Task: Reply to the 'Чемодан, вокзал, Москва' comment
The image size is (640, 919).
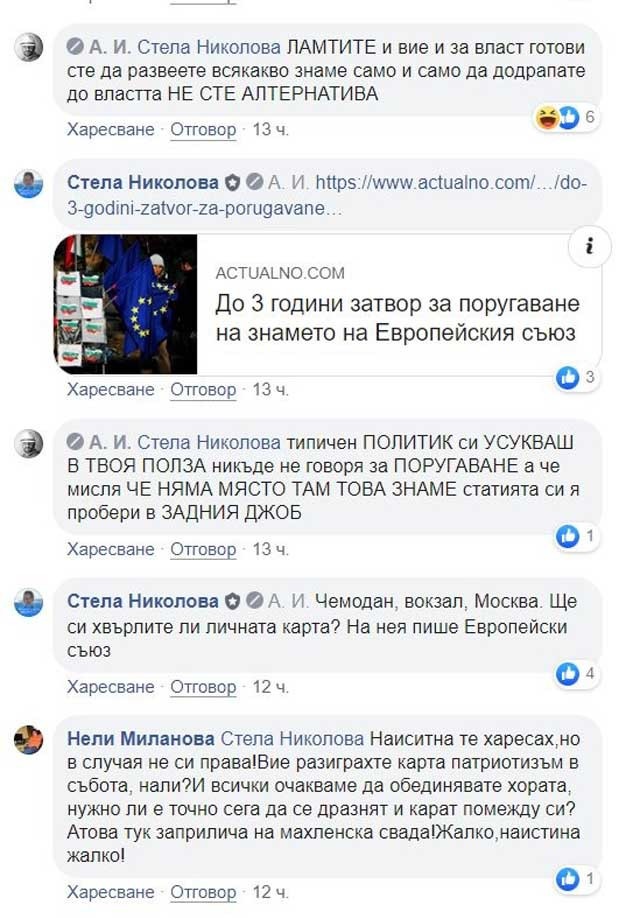Action: [x=203, y=687]
